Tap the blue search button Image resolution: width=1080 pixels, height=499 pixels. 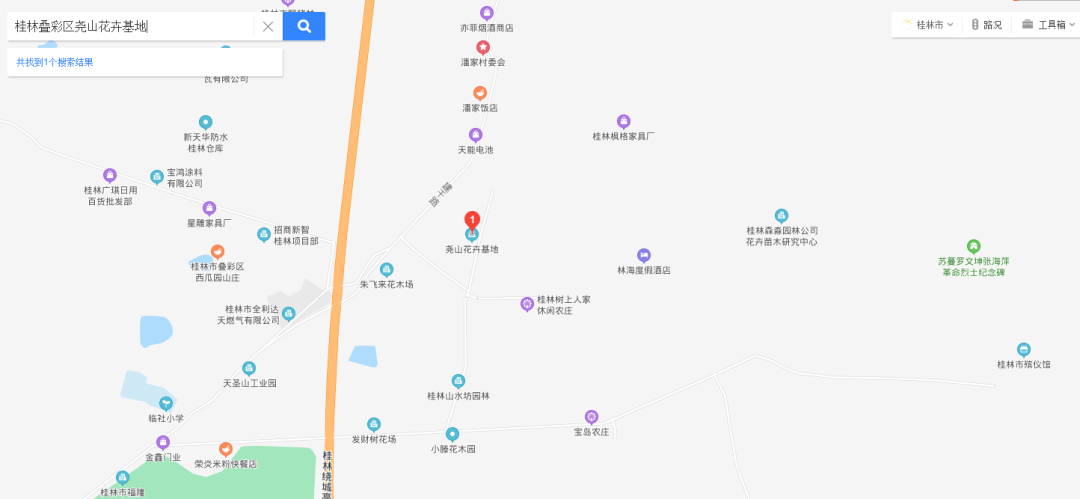click(x=304, y=26)
